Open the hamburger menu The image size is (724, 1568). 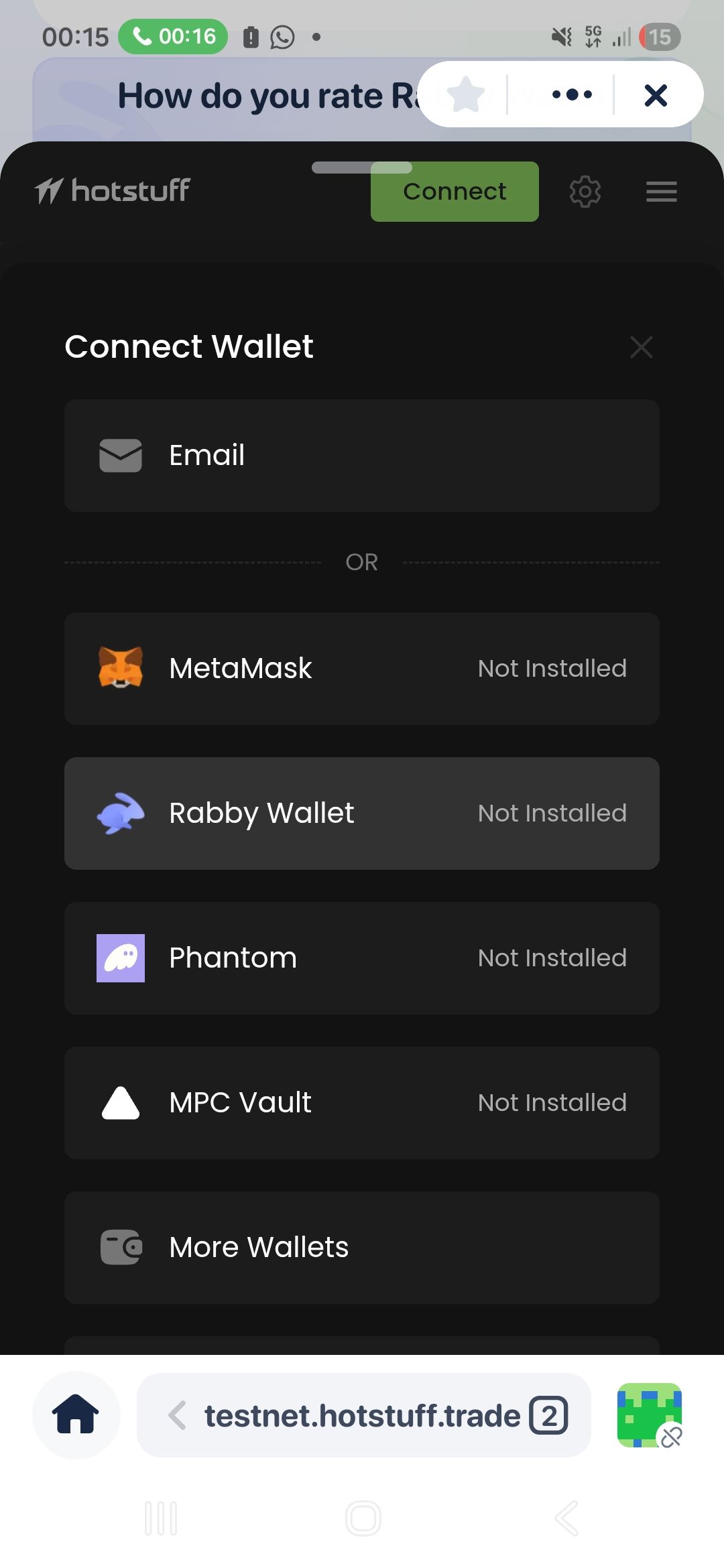click(x=661, y=192)
